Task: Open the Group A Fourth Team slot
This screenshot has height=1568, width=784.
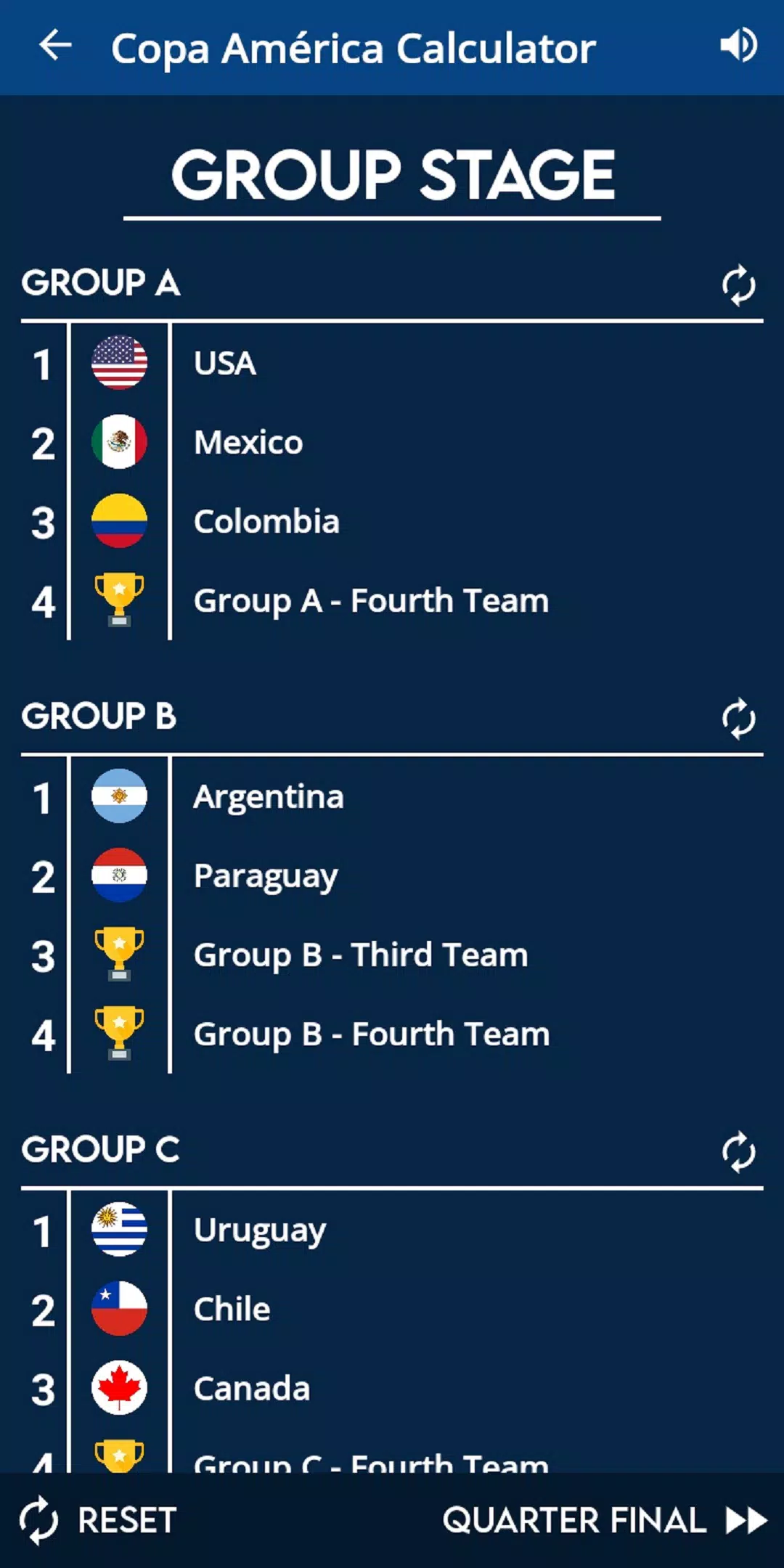Action: tap(372, 600)
